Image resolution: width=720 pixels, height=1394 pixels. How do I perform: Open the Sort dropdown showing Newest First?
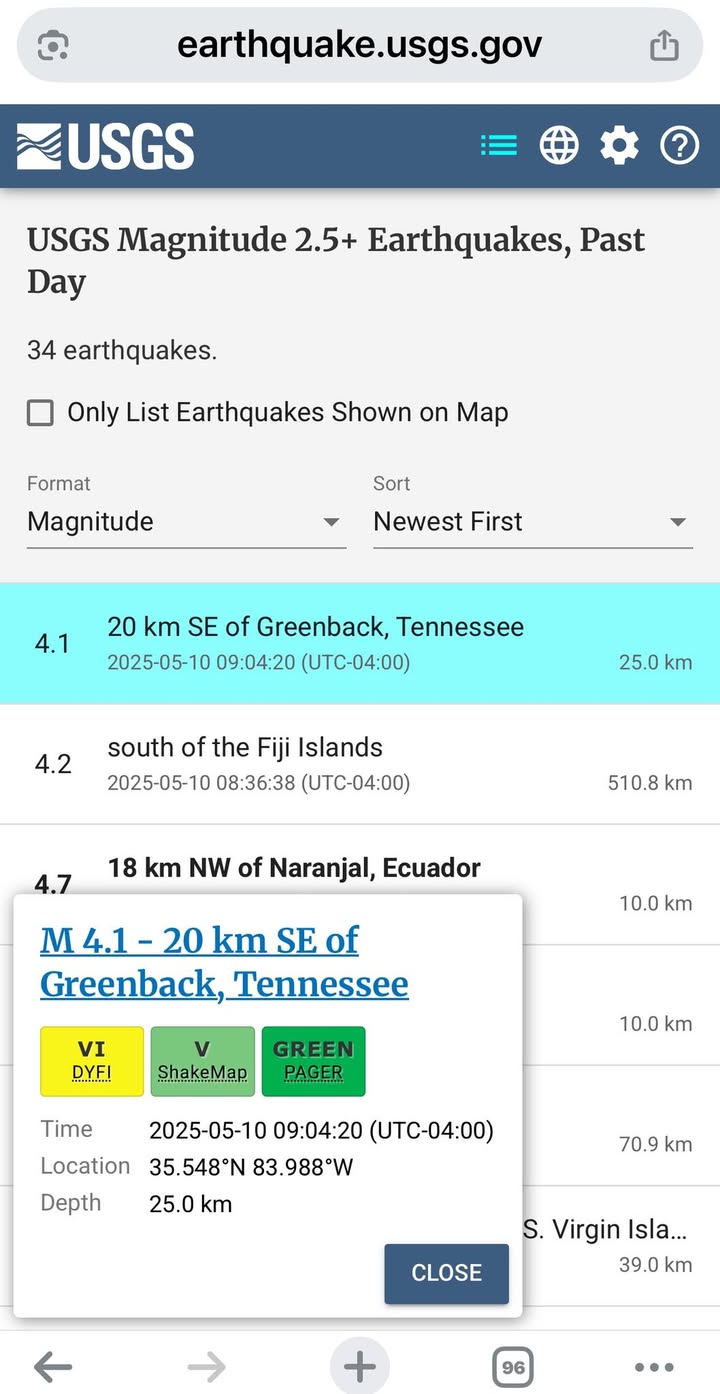(533, 522)
